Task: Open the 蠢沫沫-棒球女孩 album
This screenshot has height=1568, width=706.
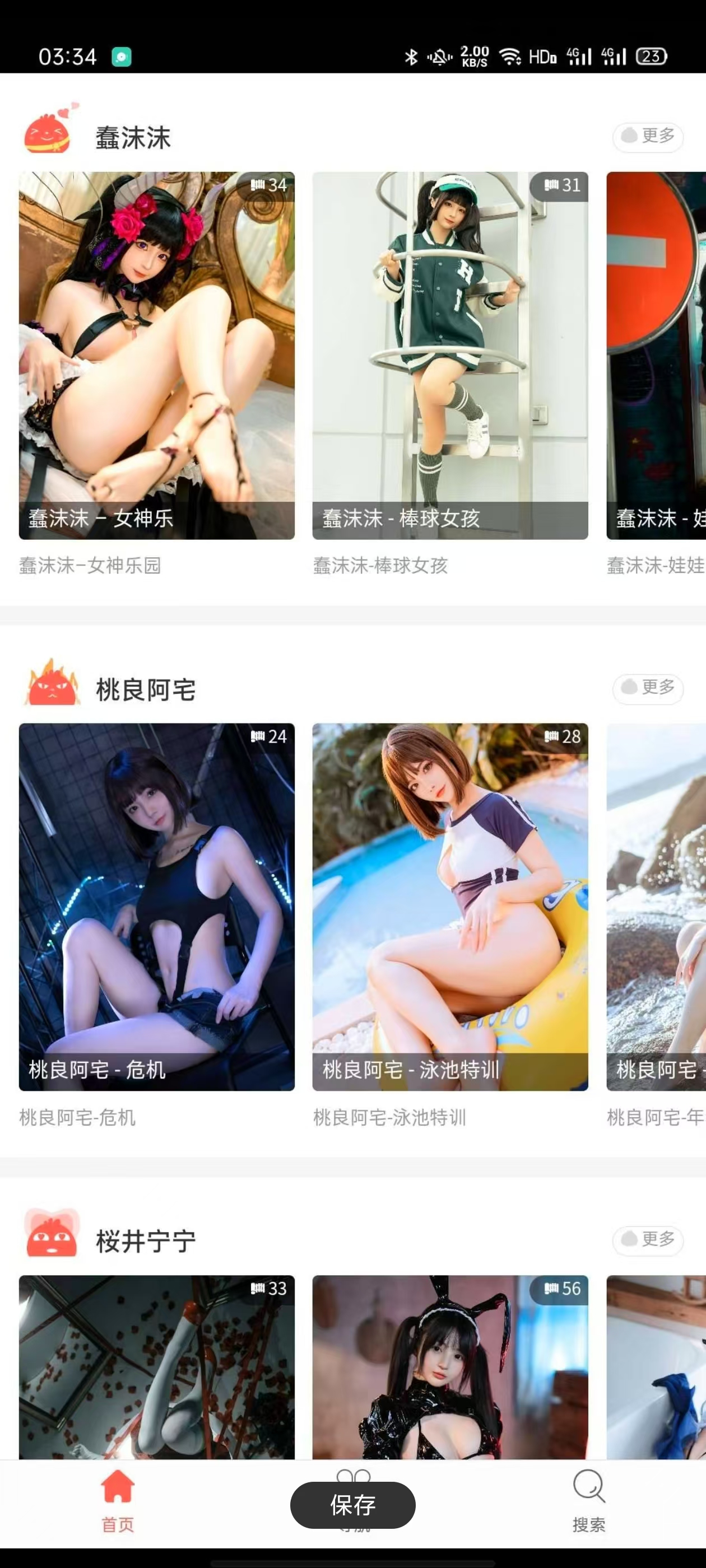Action: 450,356
